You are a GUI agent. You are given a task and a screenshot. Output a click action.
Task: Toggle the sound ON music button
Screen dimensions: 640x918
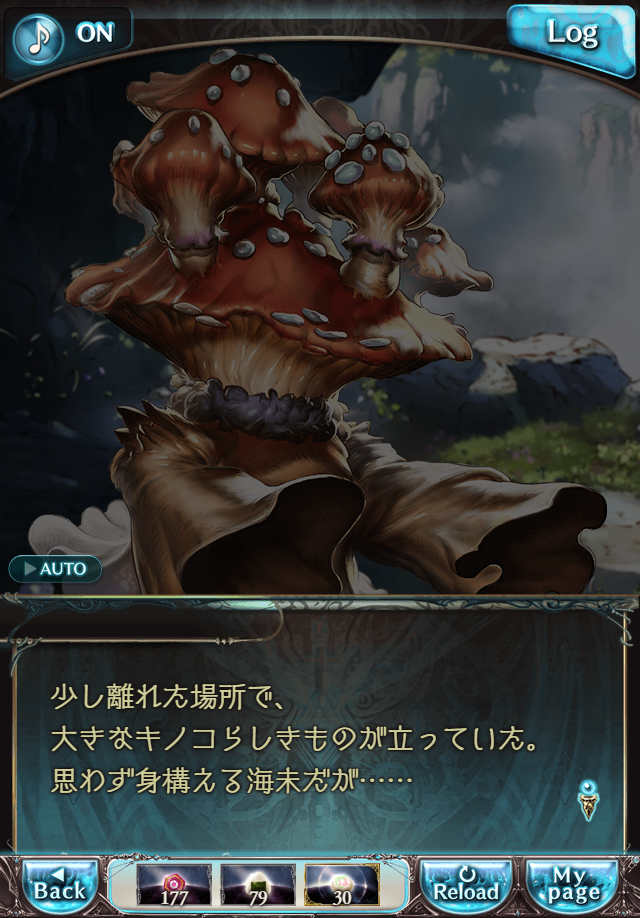click(68, 33)
